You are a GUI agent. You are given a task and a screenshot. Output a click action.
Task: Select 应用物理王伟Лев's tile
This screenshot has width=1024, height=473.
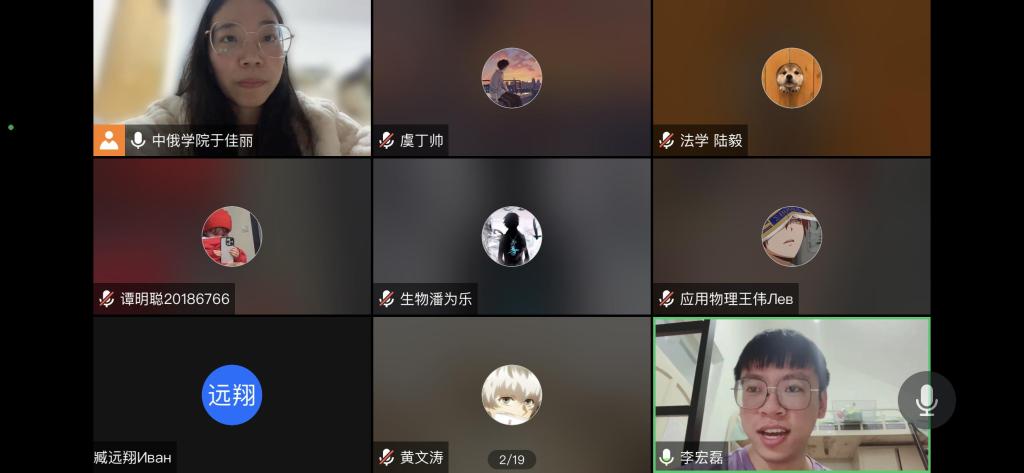click(791, 237)
